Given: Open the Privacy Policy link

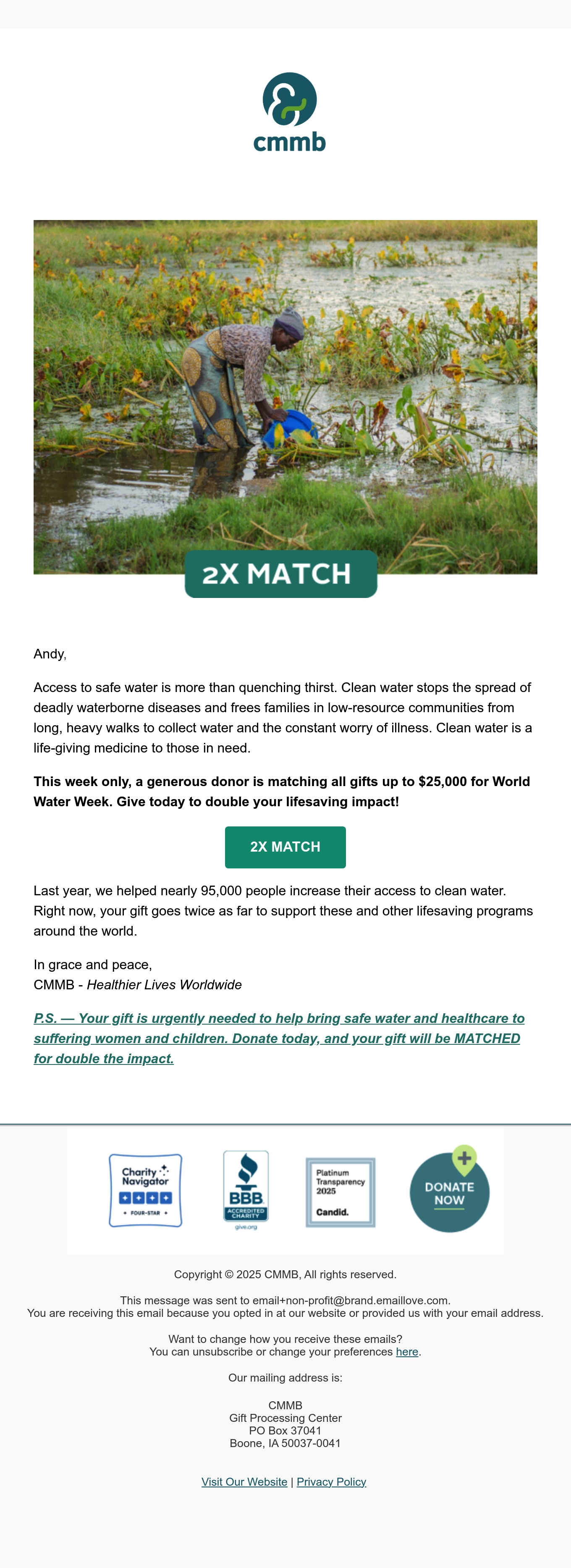Looking at the screenshot, I should tap(331, 1481).
